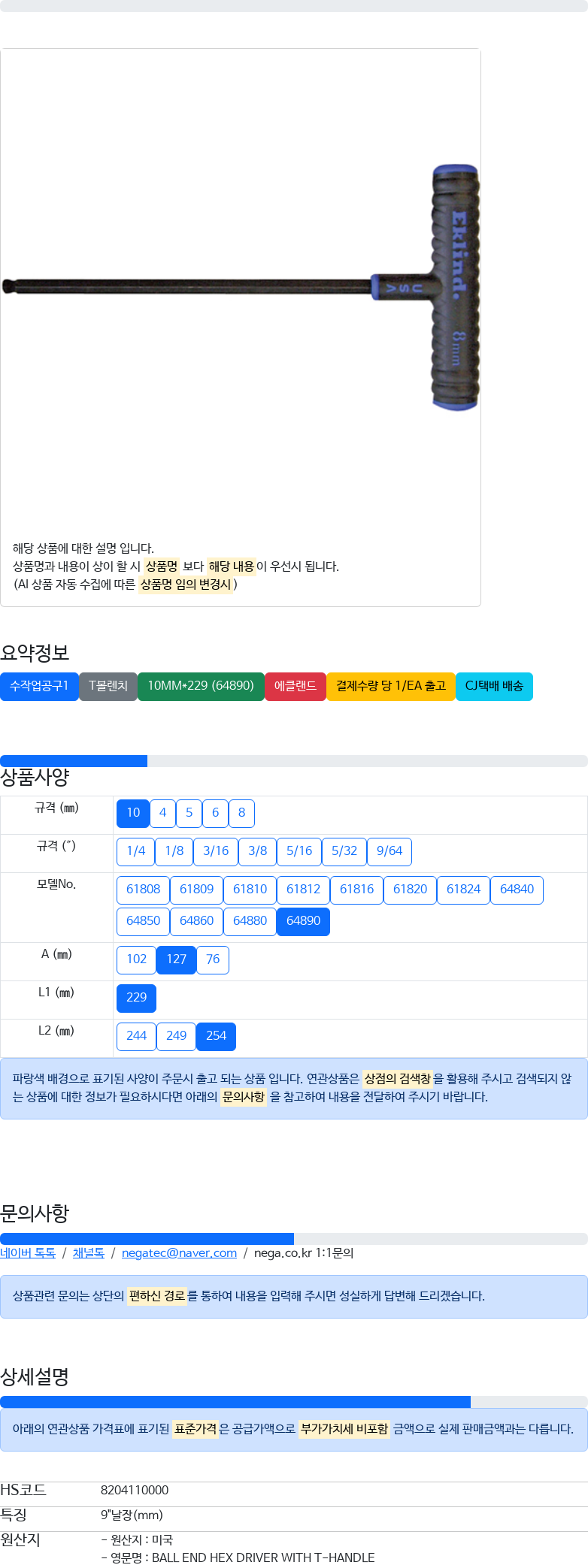Tap the T볼렌치 tag

[x=108, y=686]
